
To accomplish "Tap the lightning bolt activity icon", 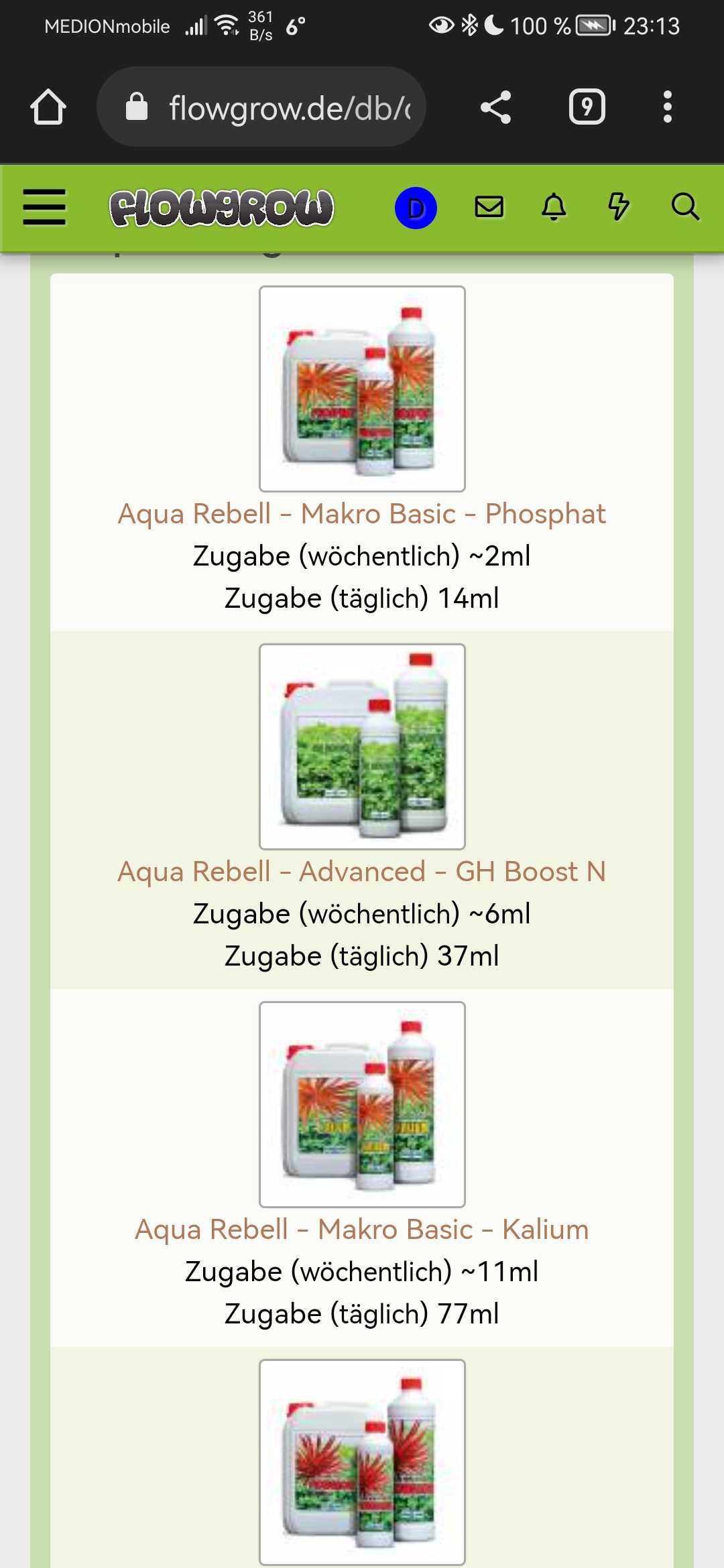I will pos(618,207).
